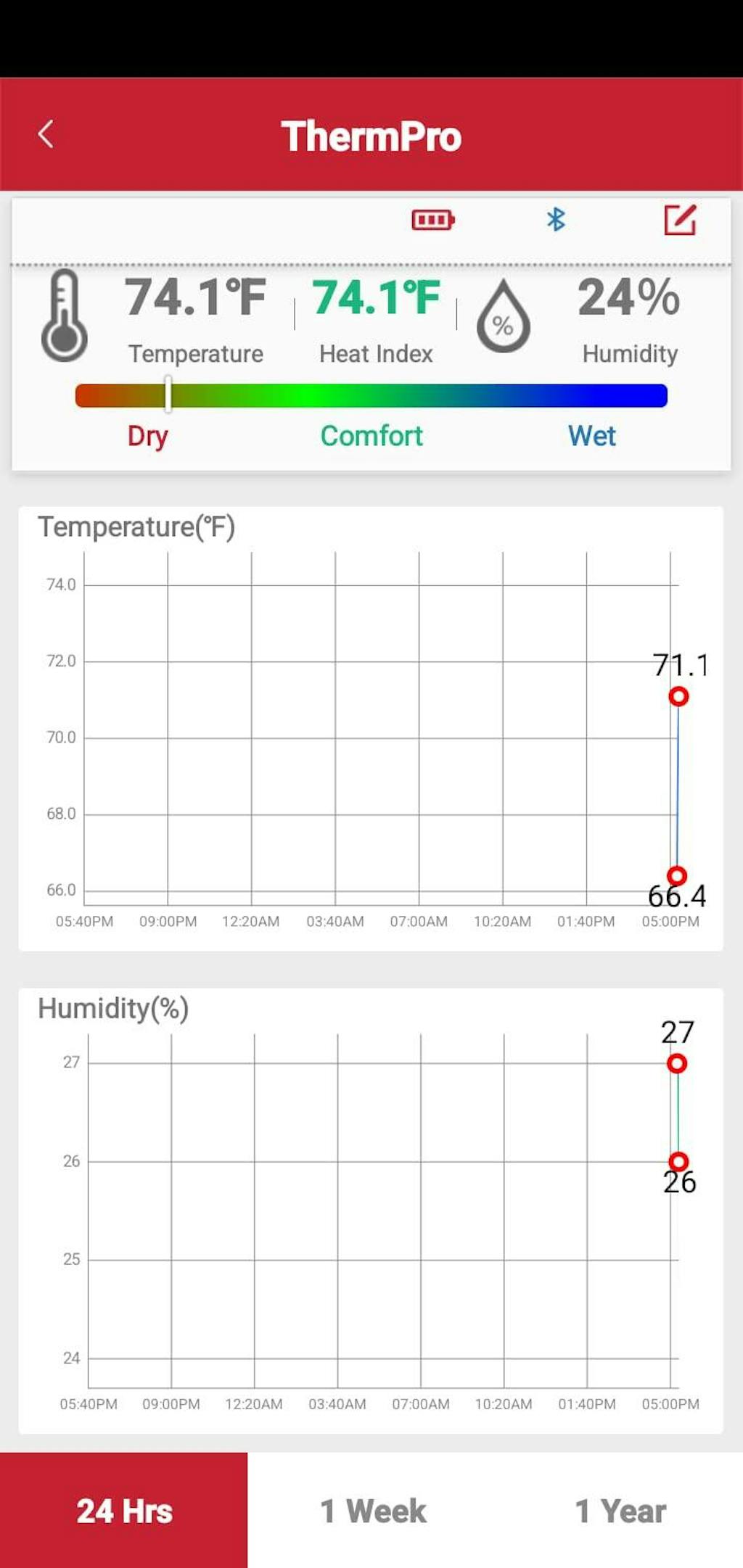Select the 24 Hrs history range
Image resolution: width=743 pixels, height=1568 pixels.
(x=124, y=1511)
